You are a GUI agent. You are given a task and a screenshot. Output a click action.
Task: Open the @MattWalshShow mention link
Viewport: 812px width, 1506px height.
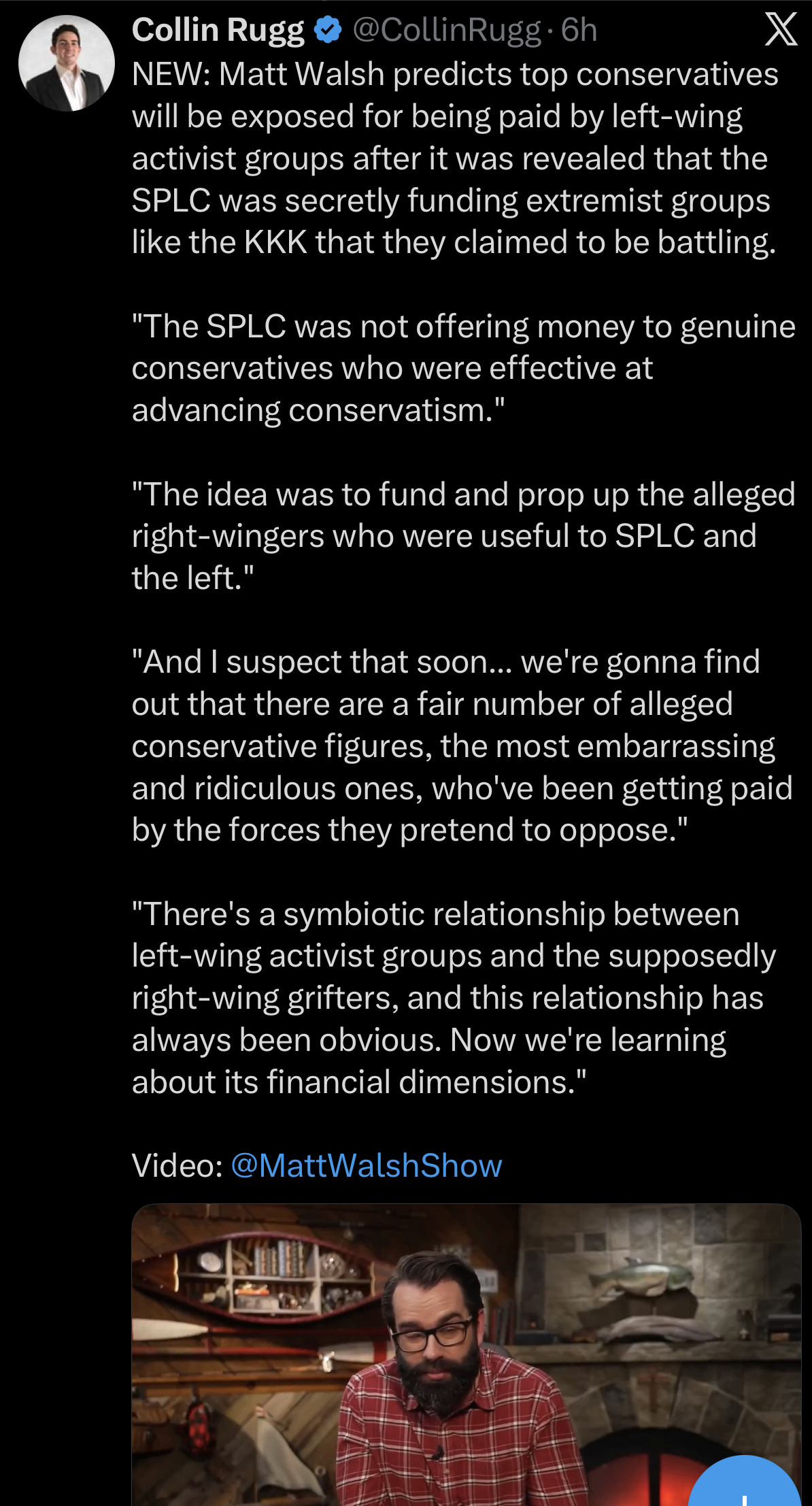tap(367, 1166)
